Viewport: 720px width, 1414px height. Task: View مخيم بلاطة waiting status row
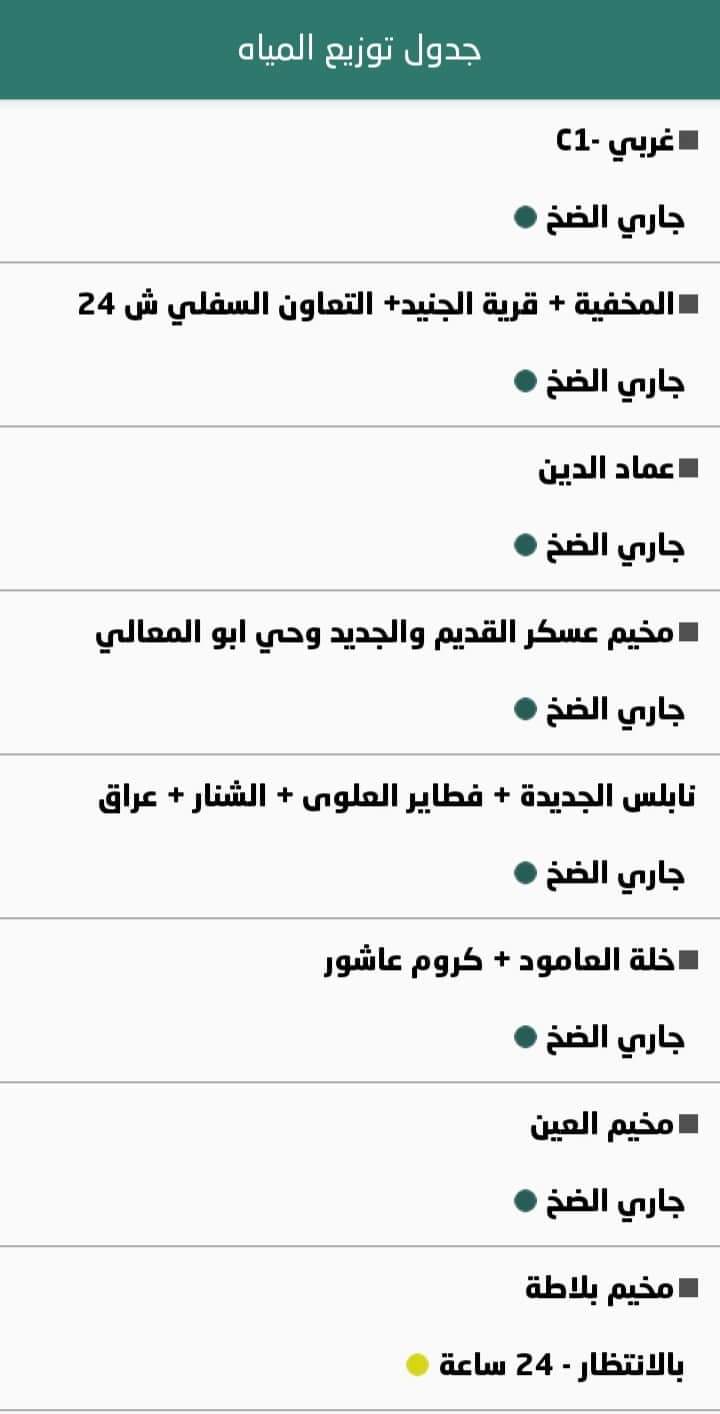360,1328
